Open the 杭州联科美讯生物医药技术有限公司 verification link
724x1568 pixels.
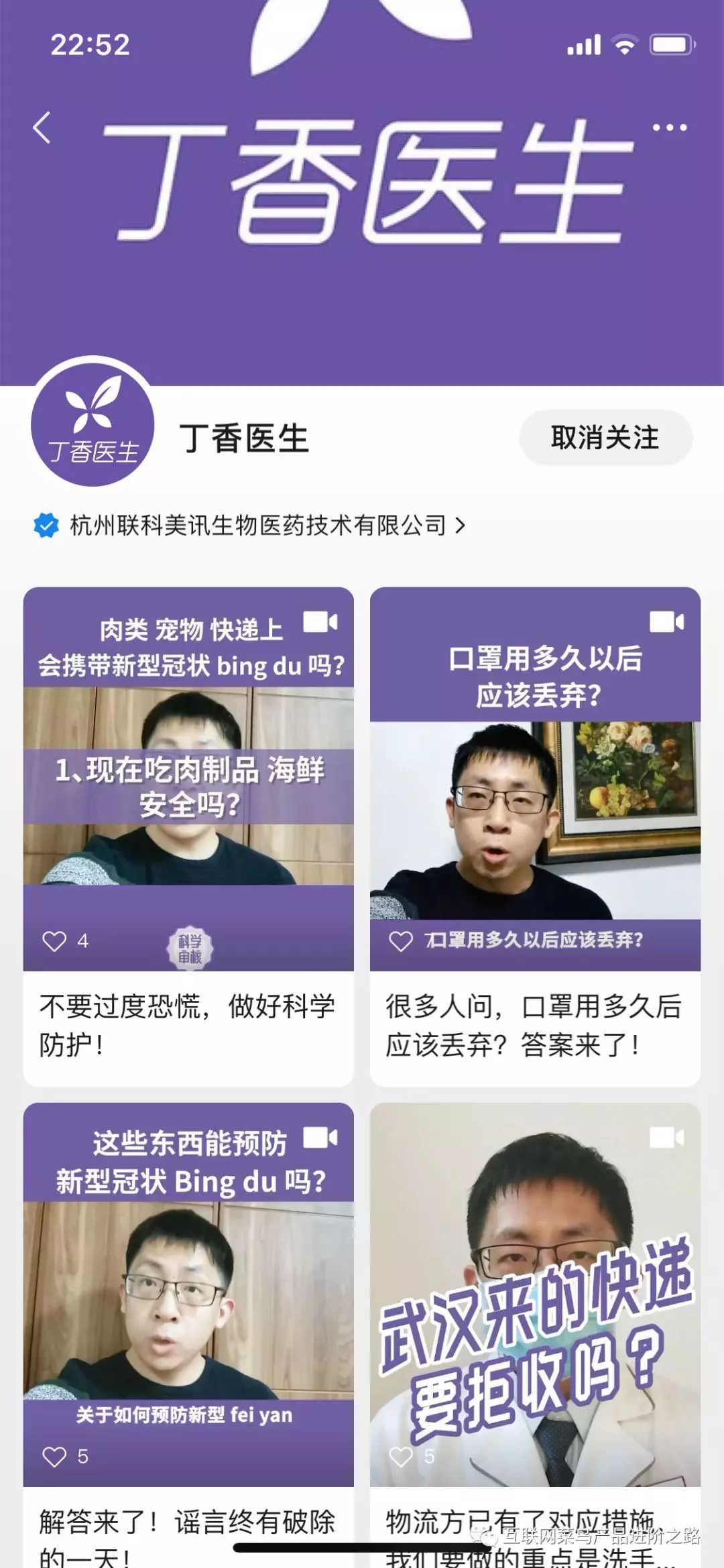pos(258,526)
